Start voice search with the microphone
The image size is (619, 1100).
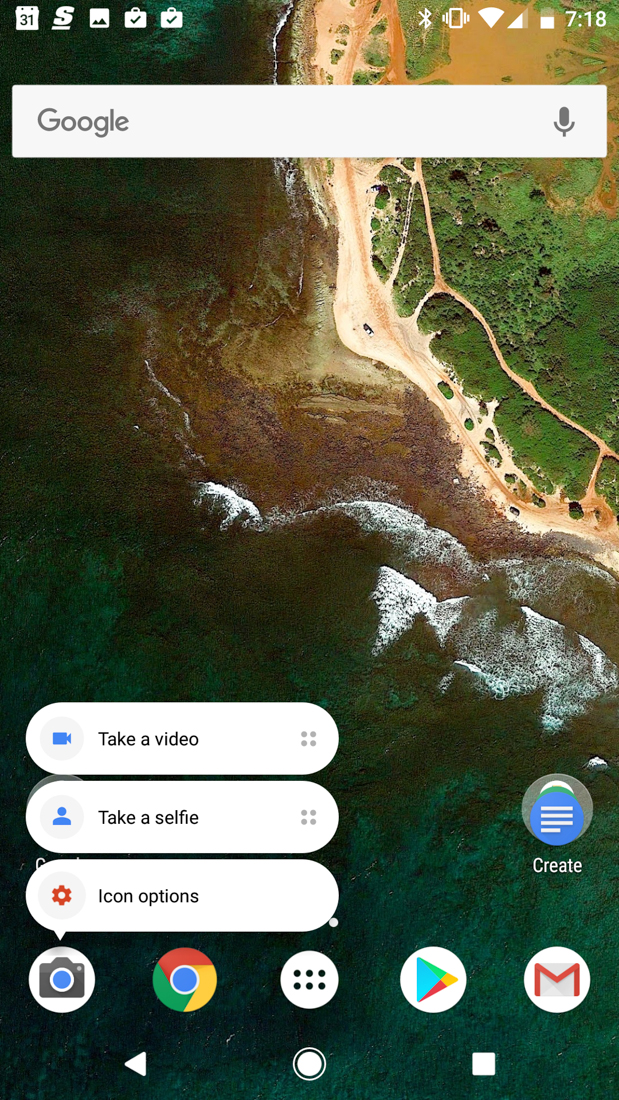click(564, 121)
